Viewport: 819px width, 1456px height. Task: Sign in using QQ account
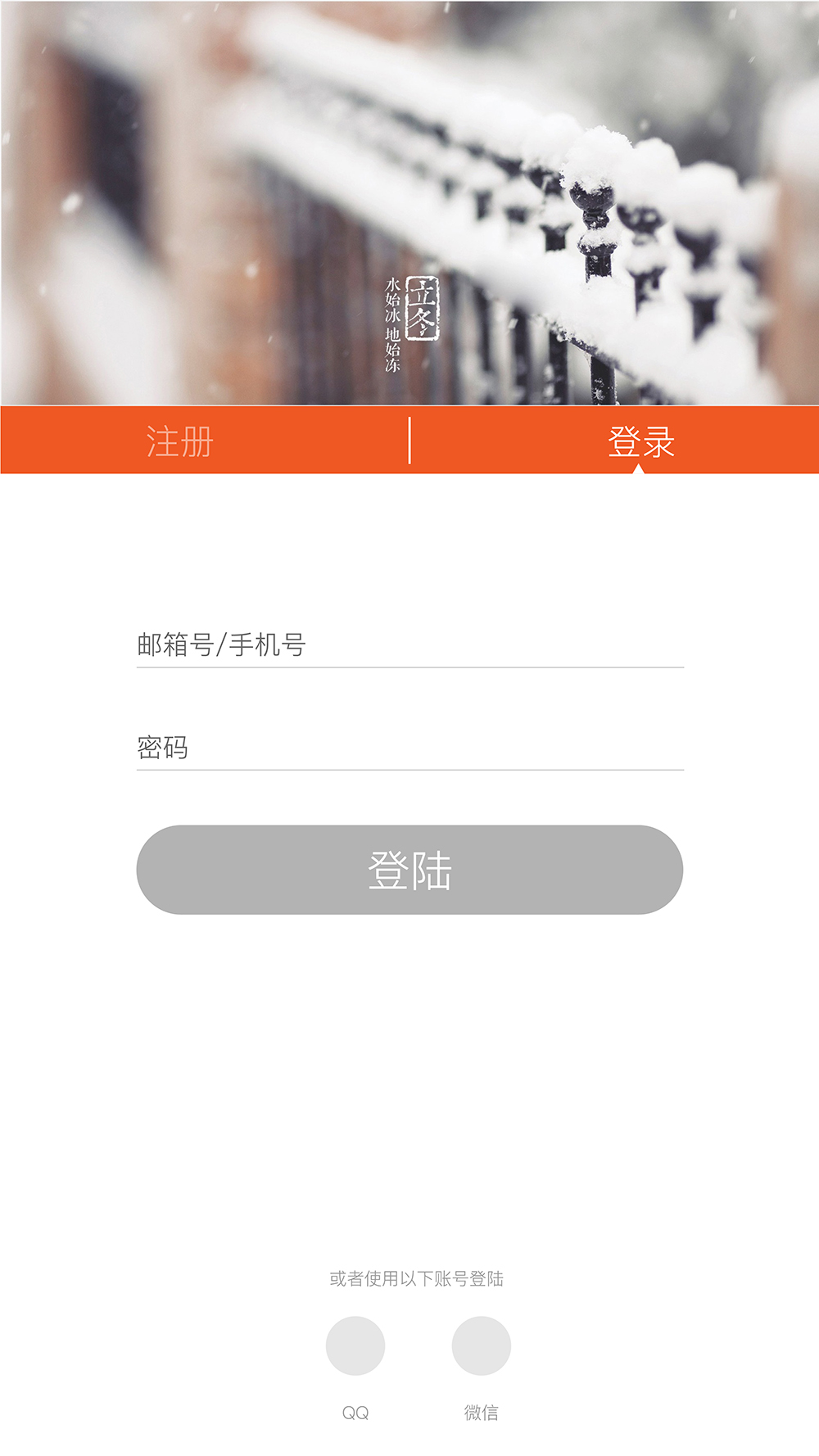(x=355, y=1345)
